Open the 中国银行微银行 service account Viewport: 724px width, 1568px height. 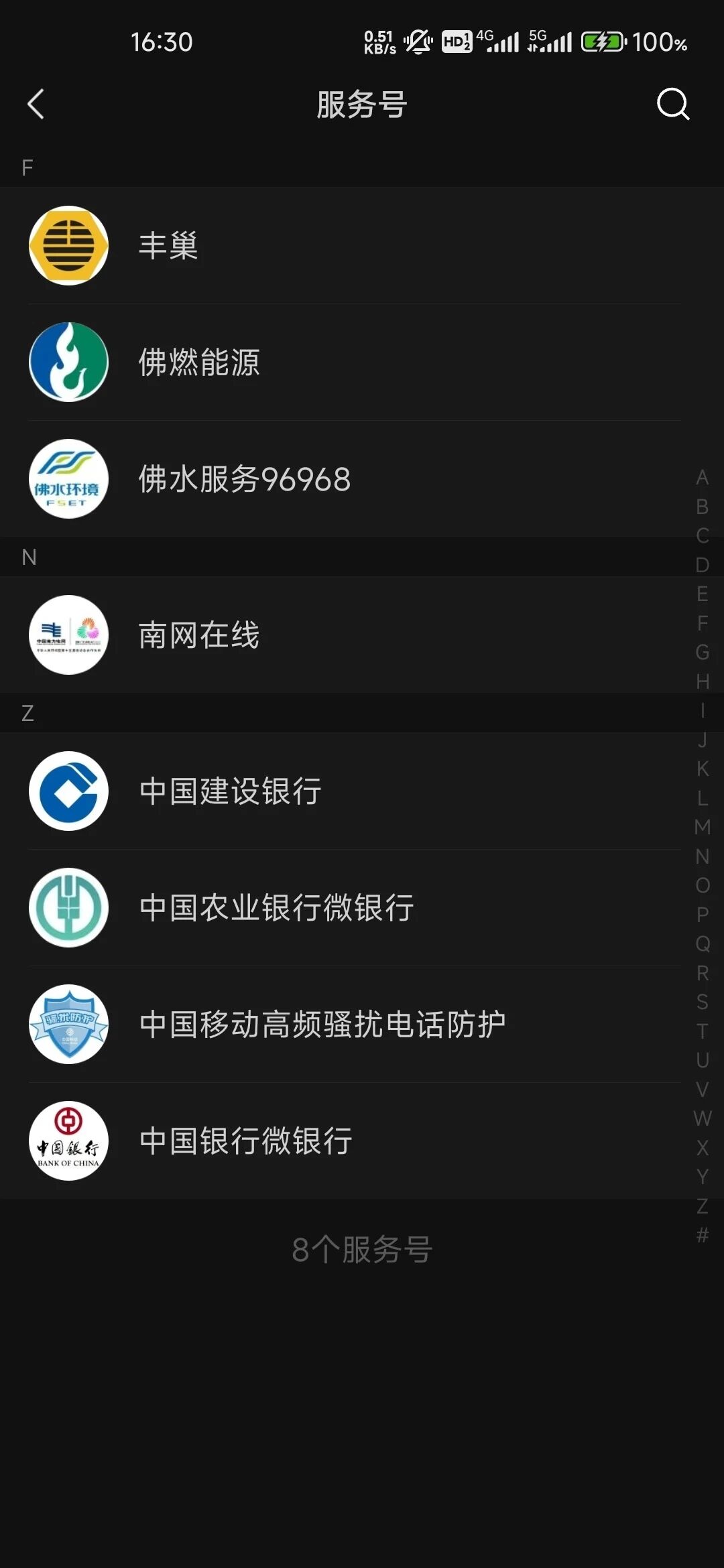coord(362,1140)
